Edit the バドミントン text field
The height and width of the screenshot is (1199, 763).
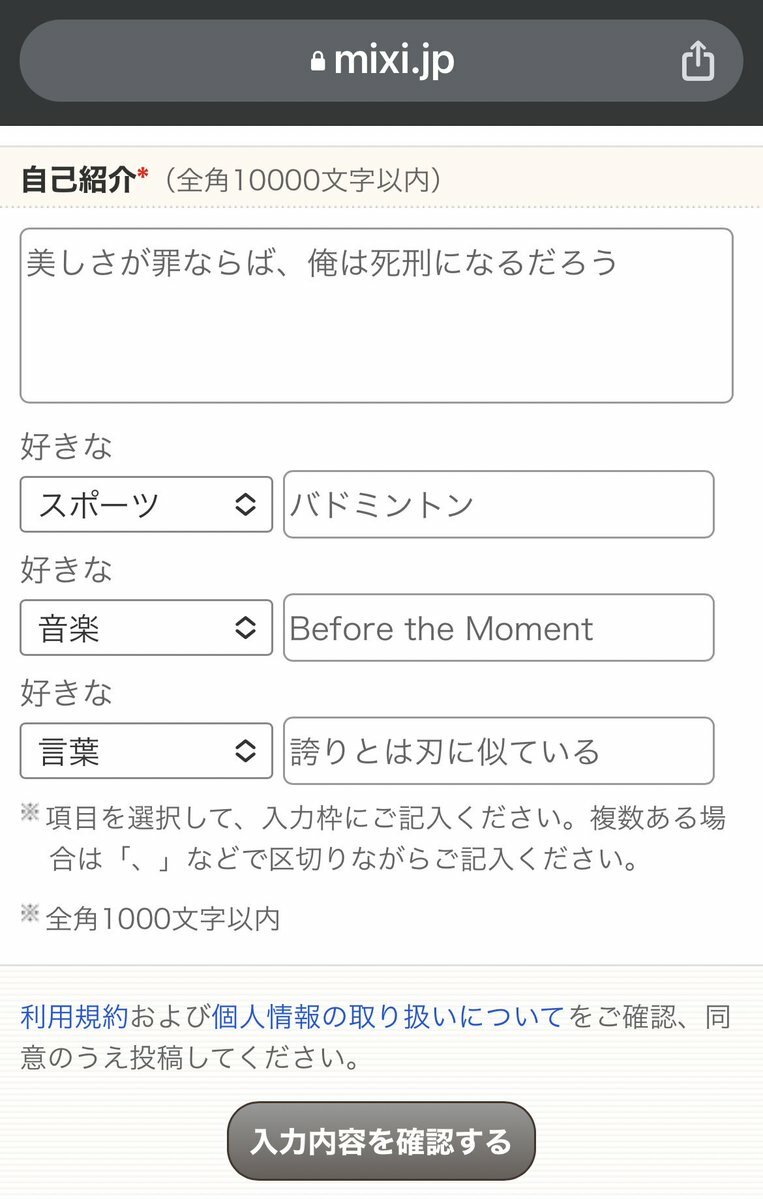498,504
